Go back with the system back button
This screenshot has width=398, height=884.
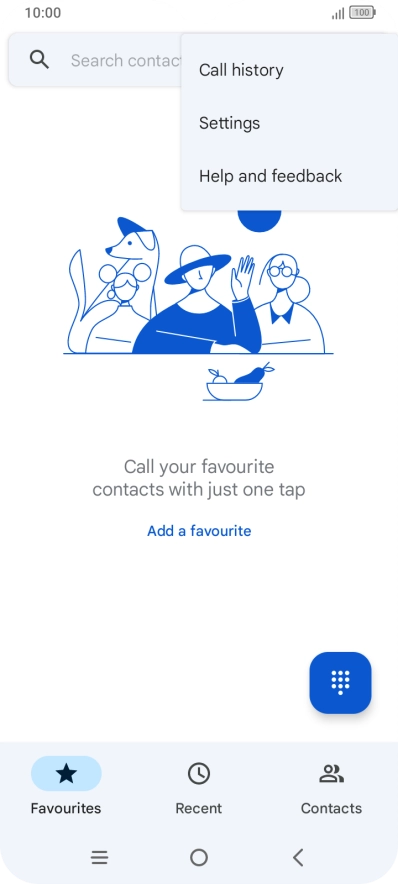[x=298, y=858]
